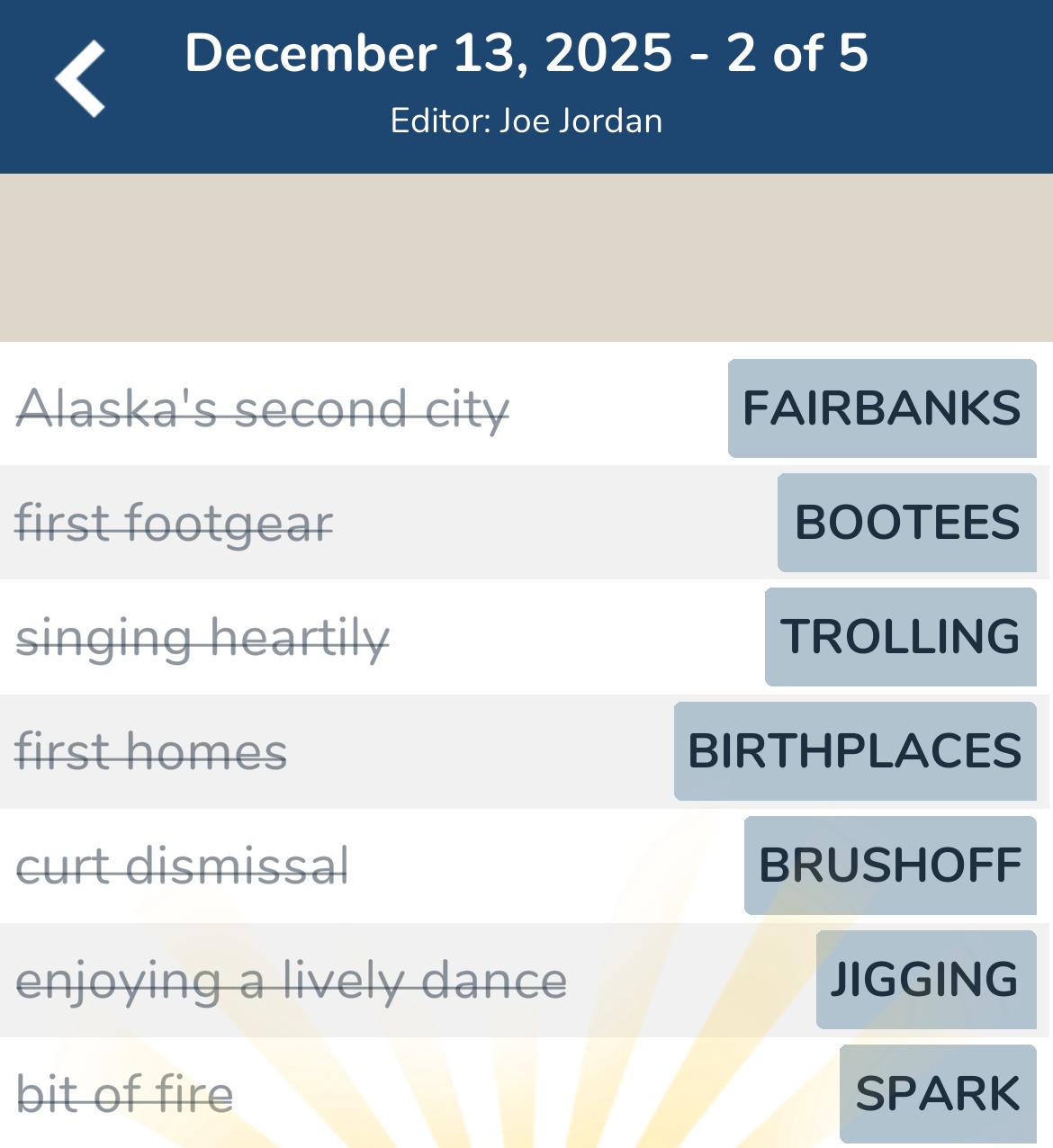Click the TROLLING answer tile
Screen dimensions: 1053x1148
(899, 637)
